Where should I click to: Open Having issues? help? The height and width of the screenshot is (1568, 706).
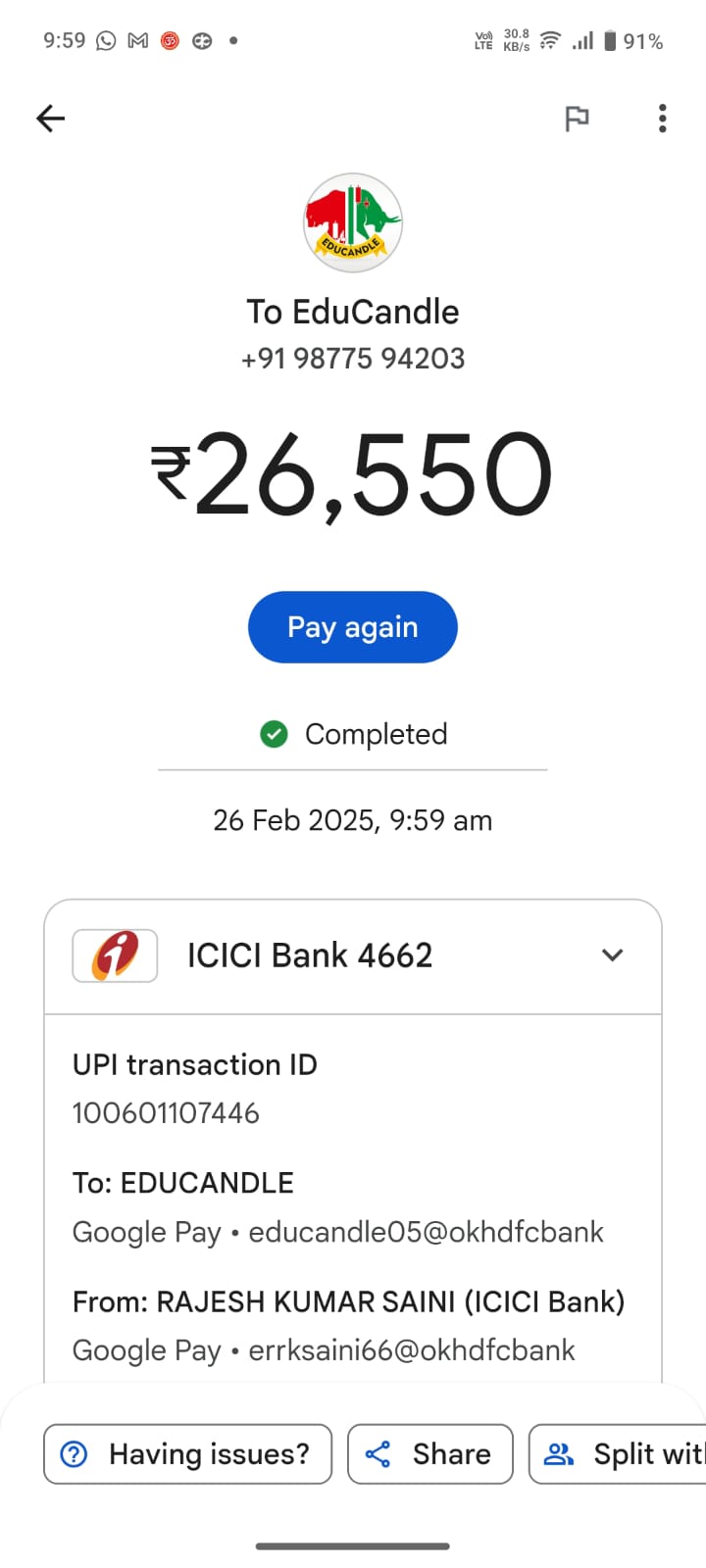click(187, 1453)
